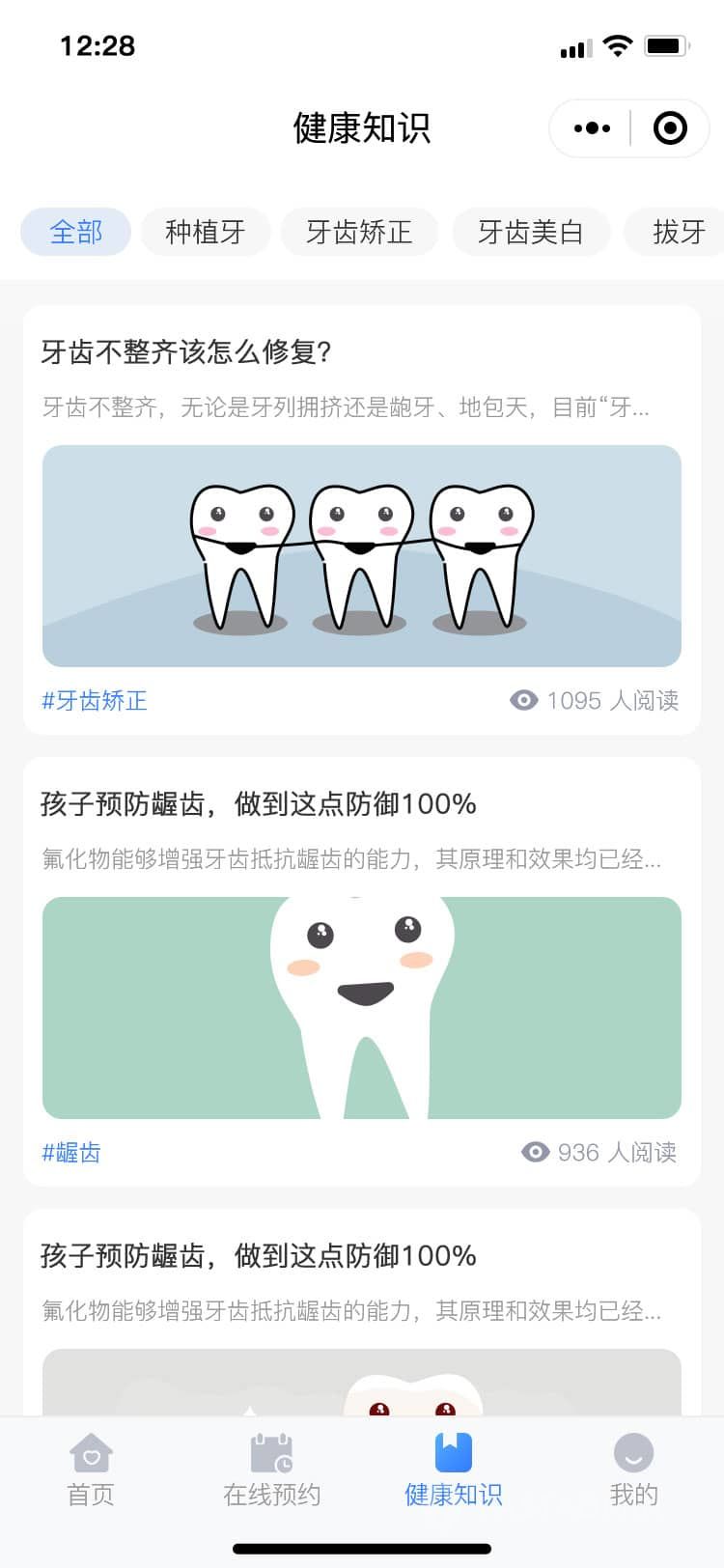
Task: Tap the 拔牙 category chip
Action: point(679,232)
